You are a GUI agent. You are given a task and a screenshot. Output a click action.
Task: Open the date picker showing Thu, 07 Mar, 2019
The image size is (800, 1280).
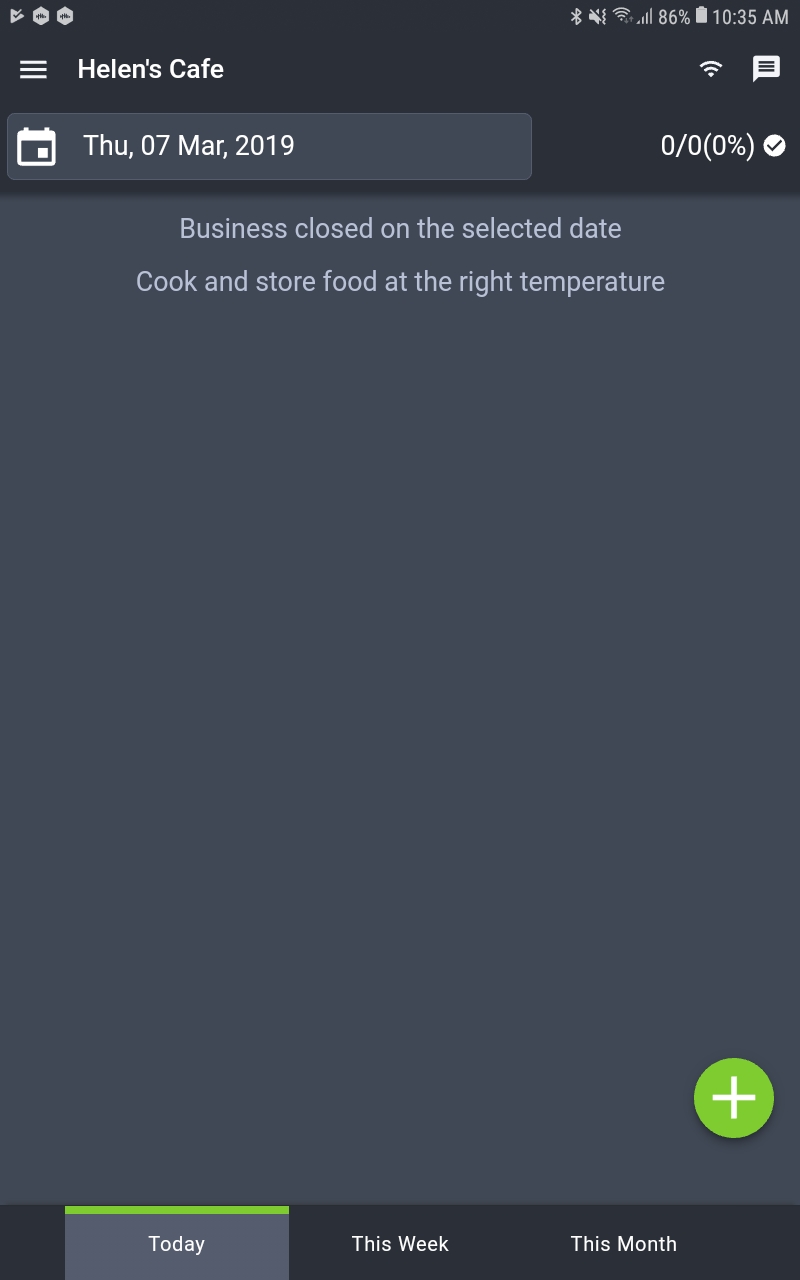[269, 146]
